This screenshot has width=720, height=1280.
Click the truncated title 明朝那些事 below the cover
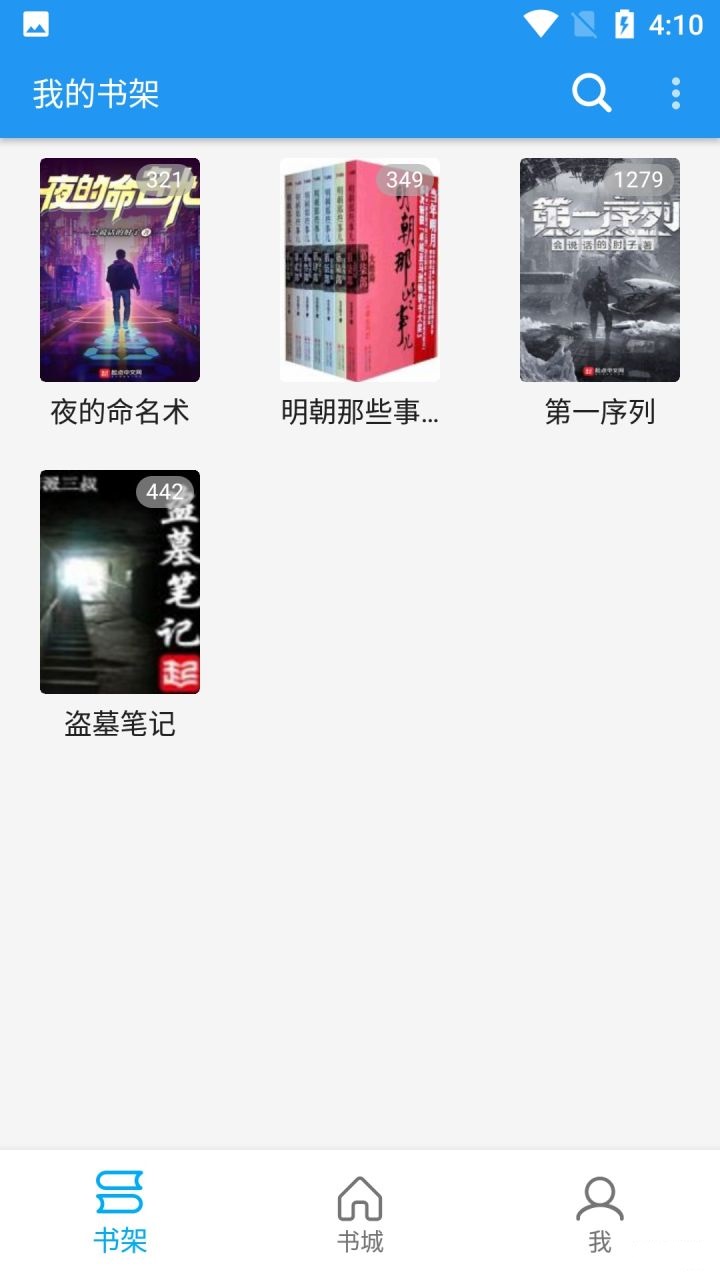coord(359,412)
